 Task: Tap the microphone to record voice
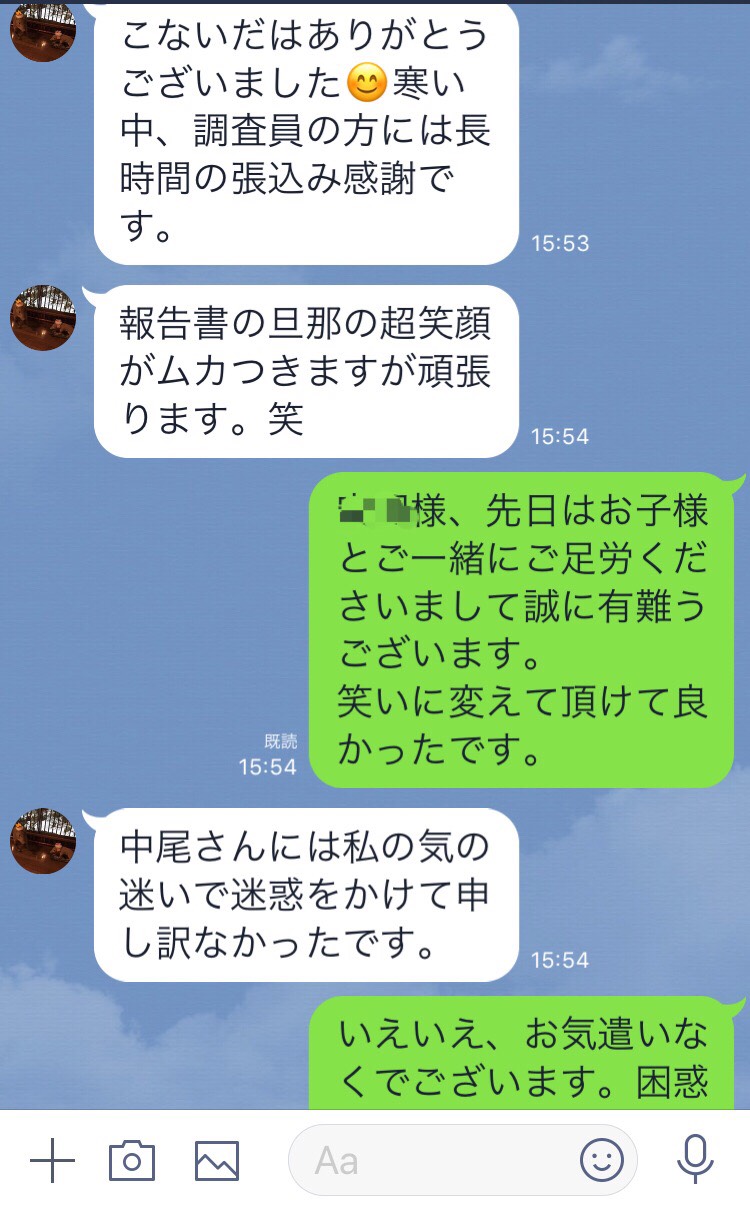coord(695,1161)
